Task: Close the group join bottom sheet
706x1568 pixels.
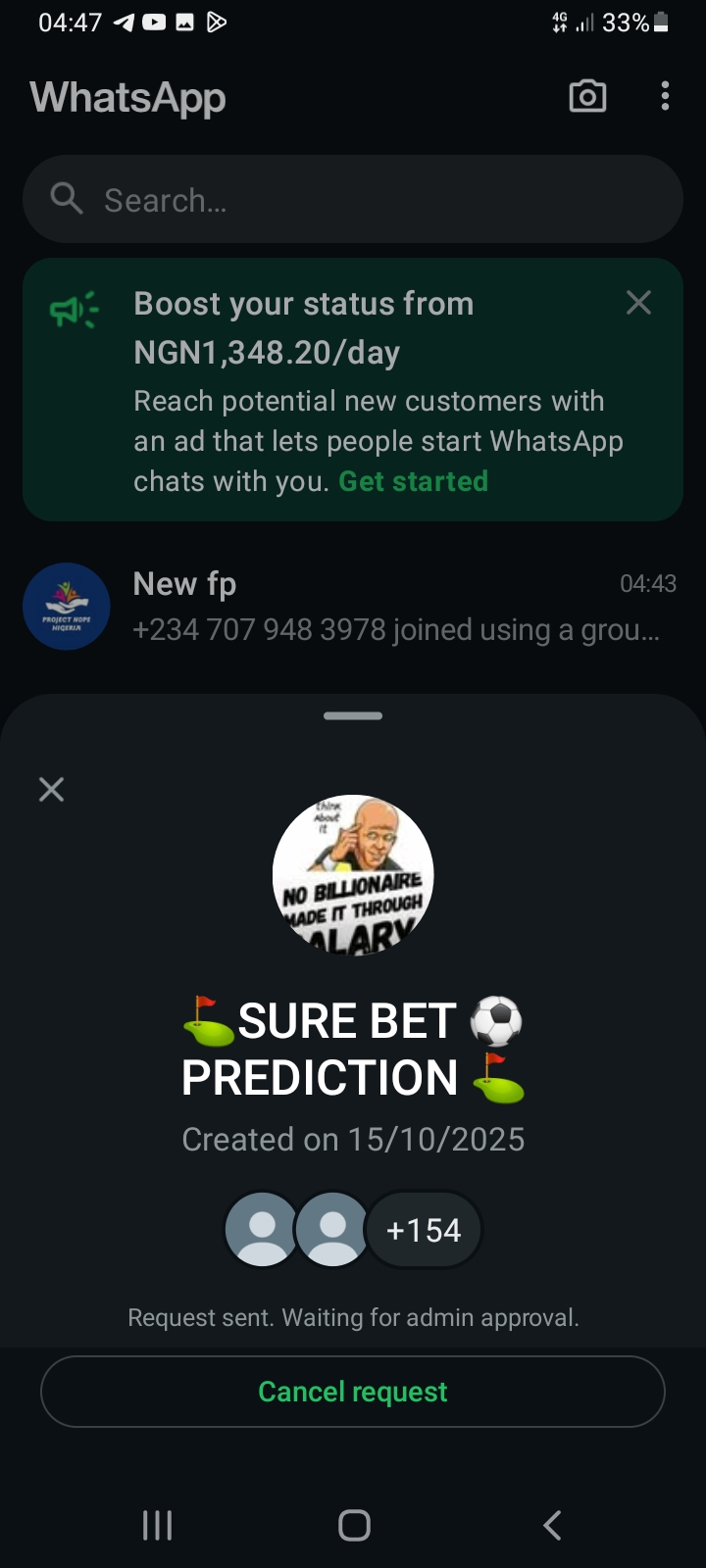Action: (51, 789)
